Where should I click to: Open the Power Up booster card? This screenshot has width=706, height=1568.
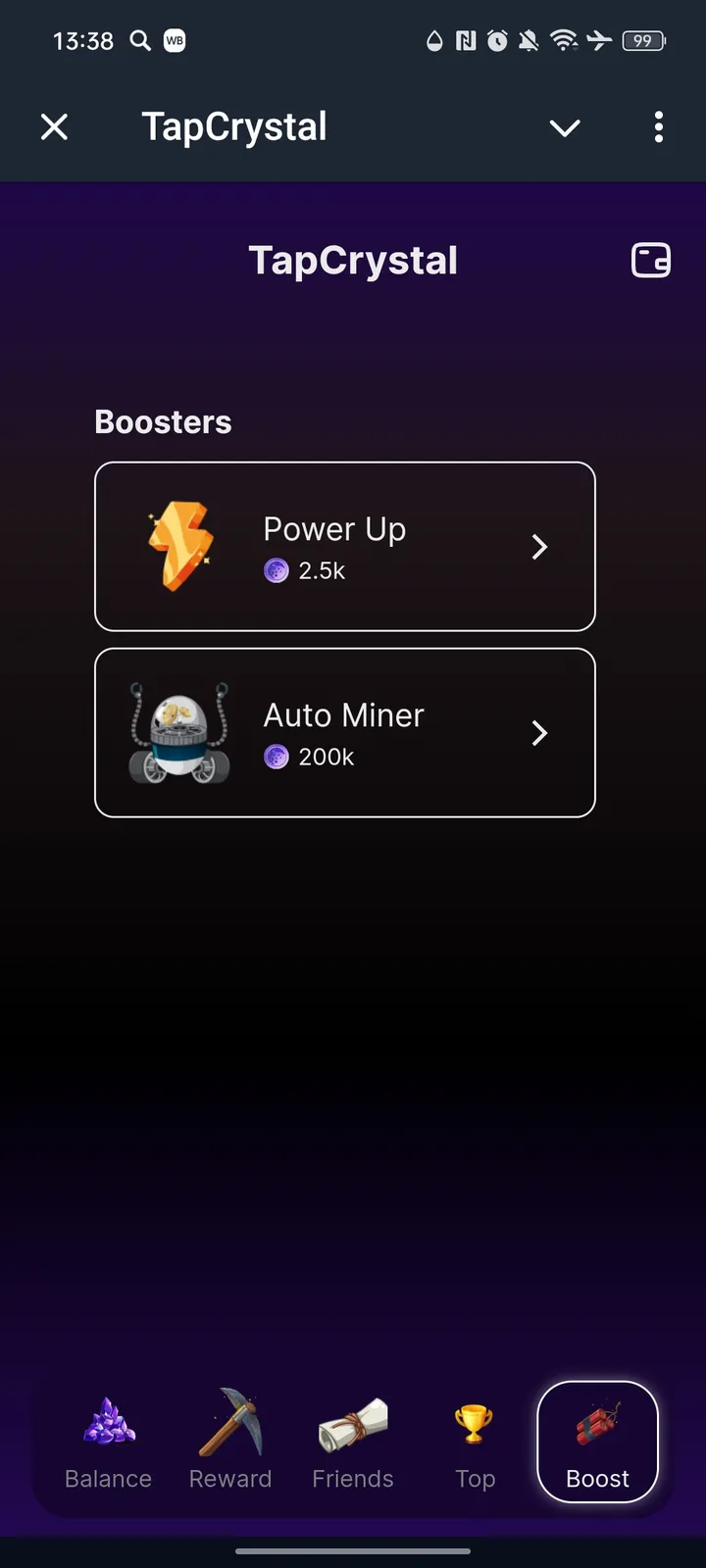tap(344, 546)
